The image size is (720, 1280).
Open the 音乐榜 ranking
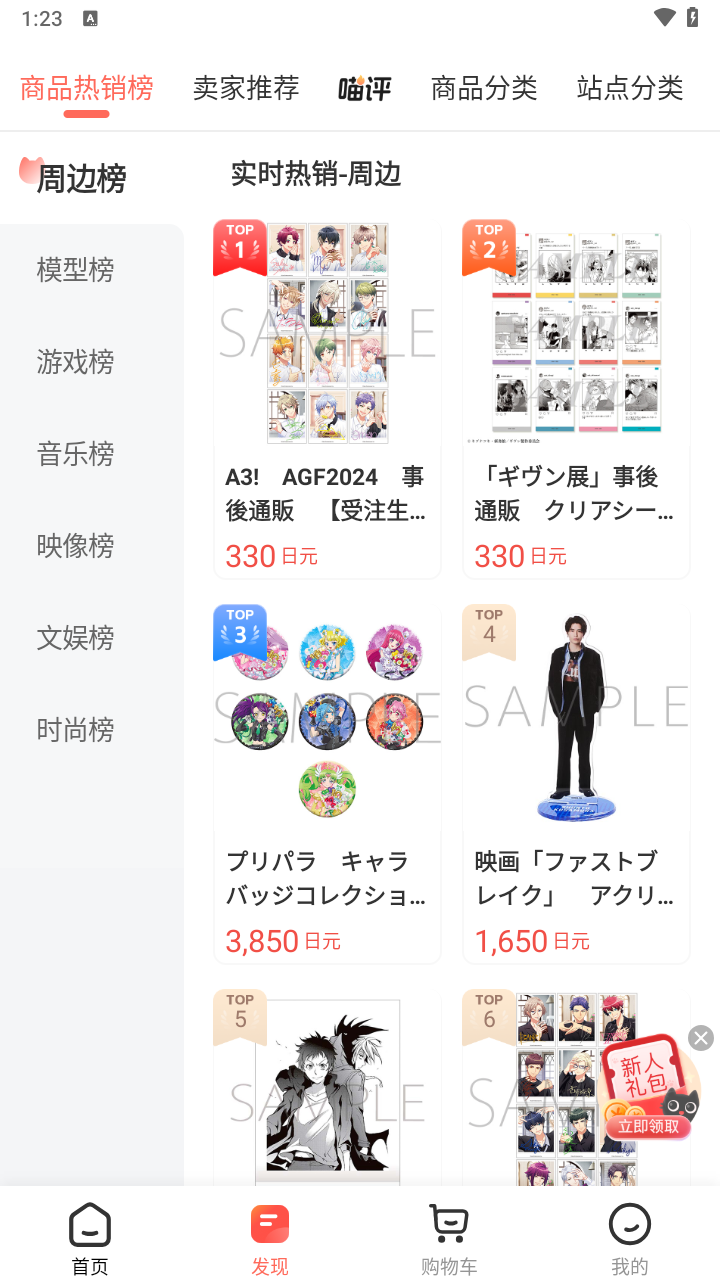click(76, 454)
